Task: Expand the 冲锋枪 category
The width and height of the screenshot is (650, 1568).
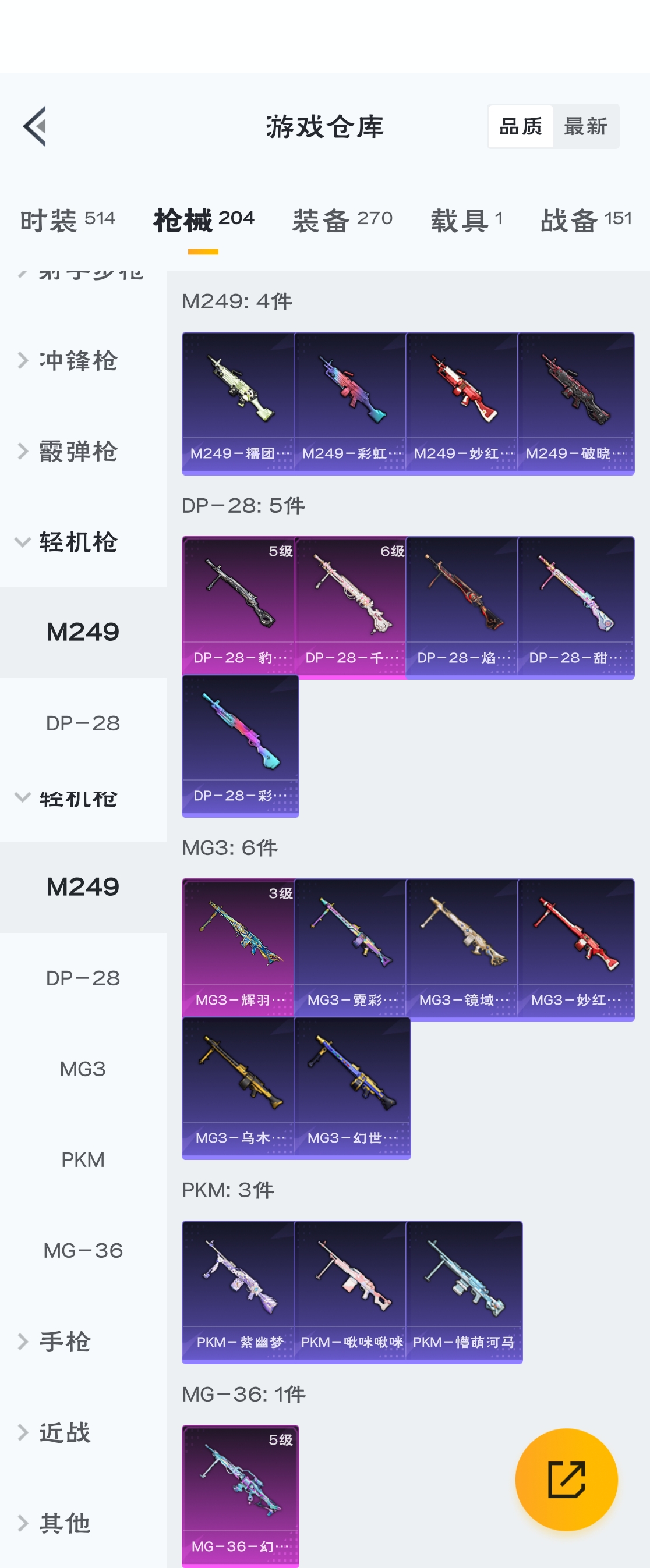Action: 77,360
